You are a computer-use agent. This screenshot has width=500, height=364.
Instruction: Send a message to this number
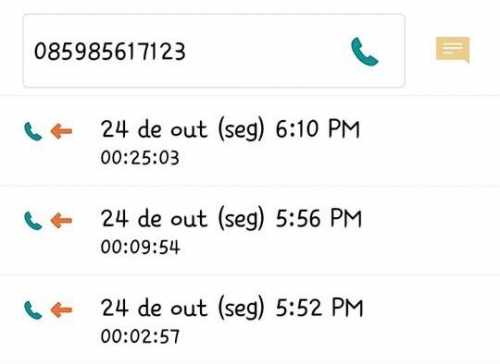click(x=453, y=50)
